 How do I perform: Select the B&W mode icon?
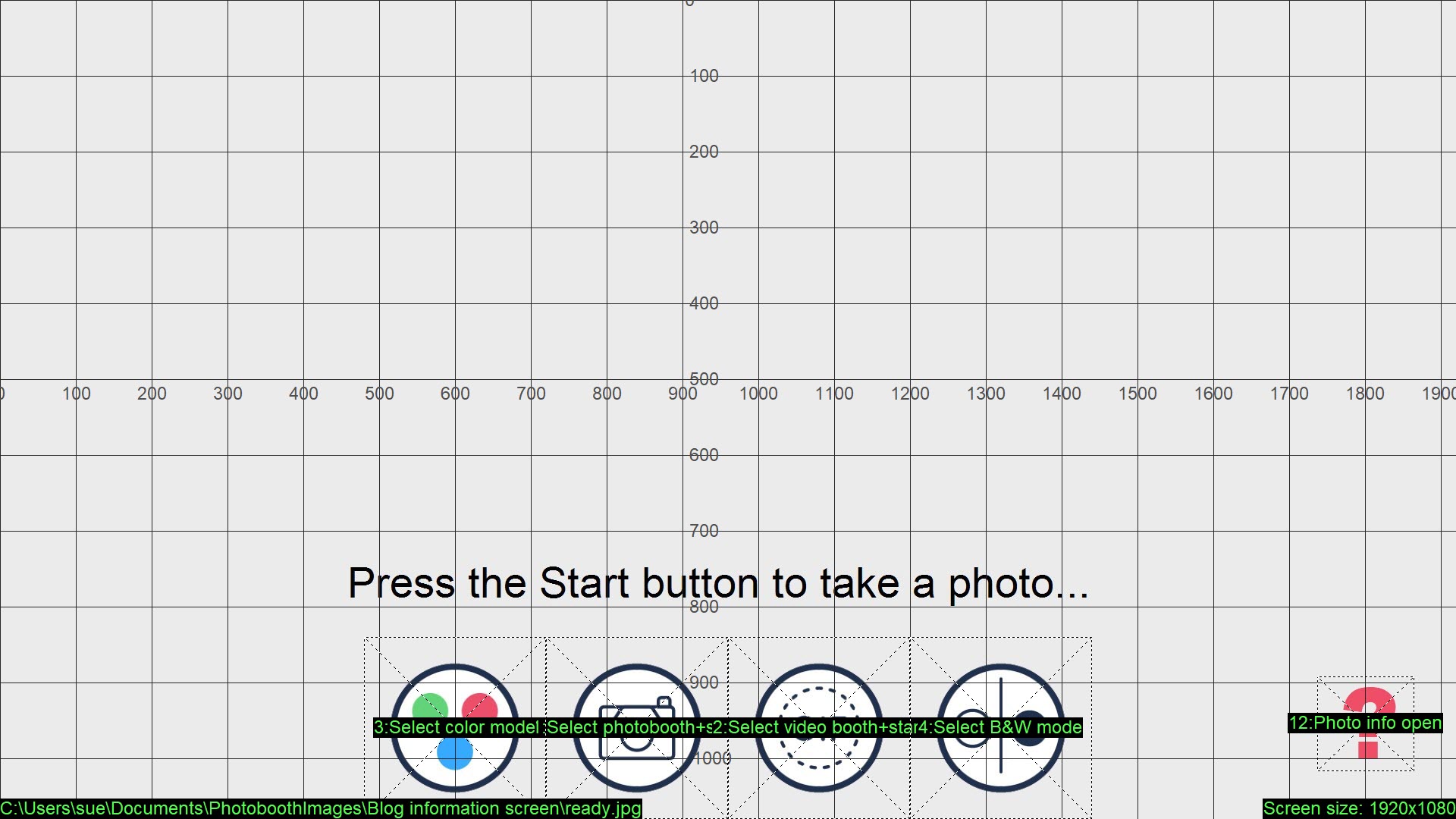click(x=1001, y=727)
